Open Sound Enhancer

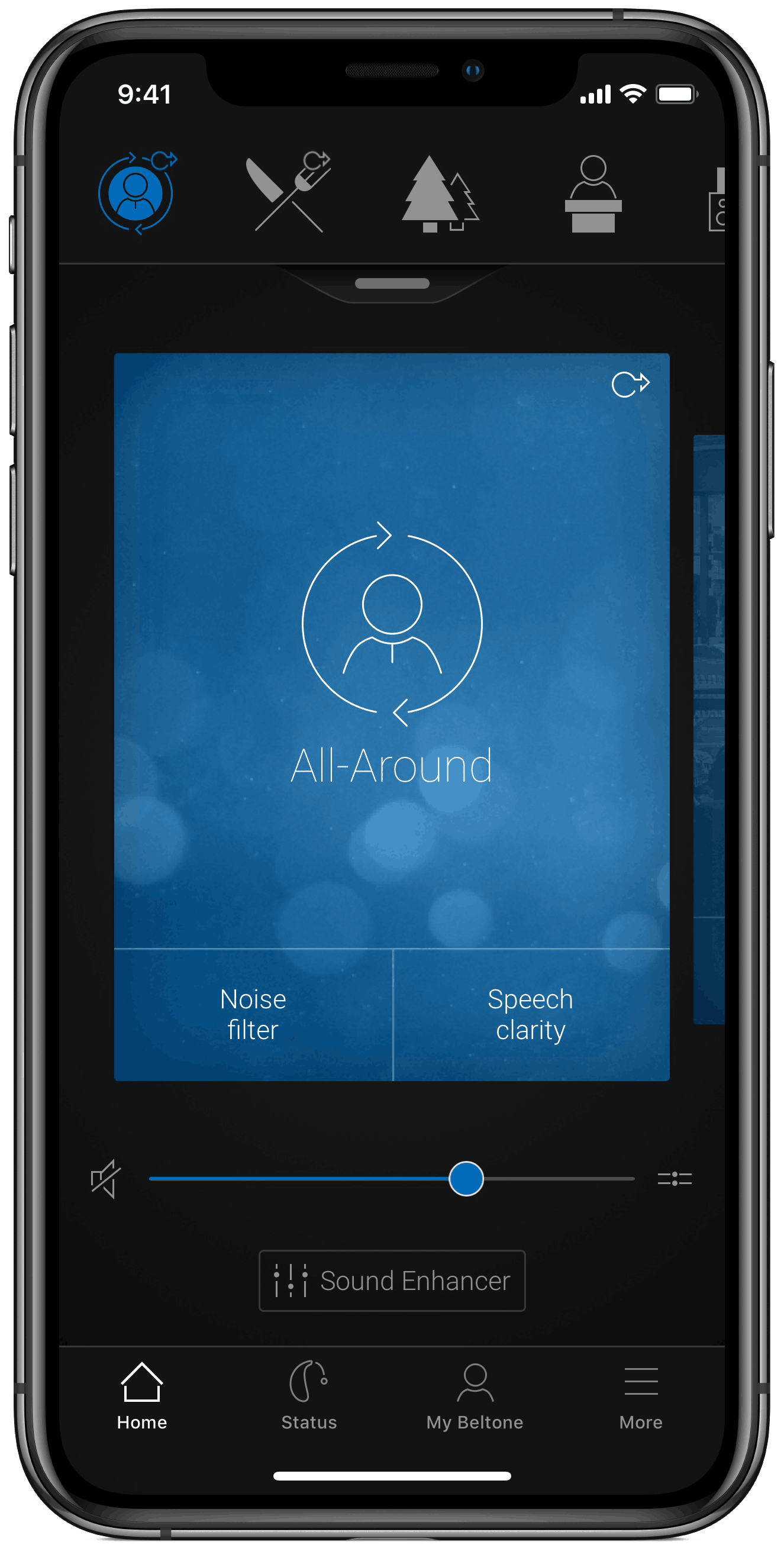(x=392, y=1281)
